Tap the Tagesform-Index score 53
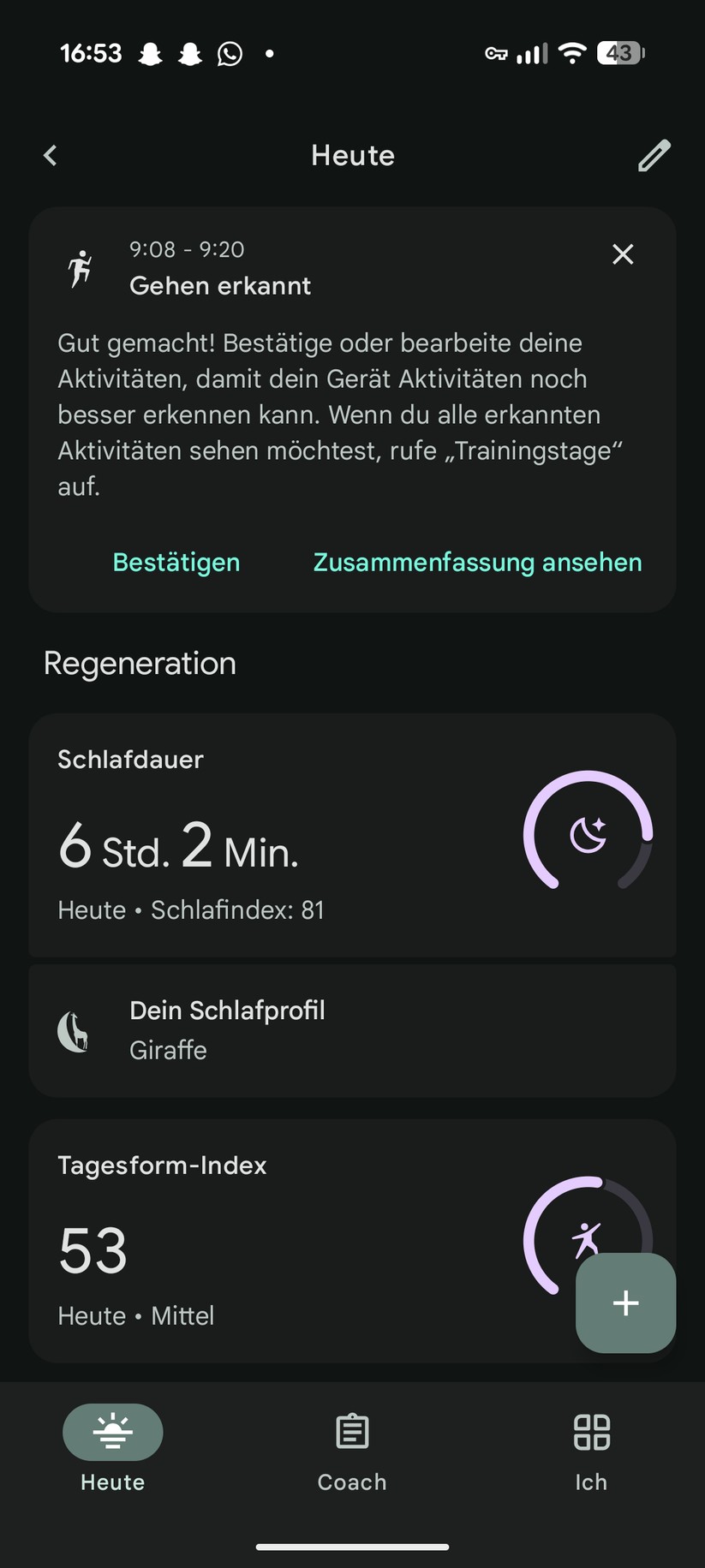Screen dimensions: 705x1568 point(92,1252)
